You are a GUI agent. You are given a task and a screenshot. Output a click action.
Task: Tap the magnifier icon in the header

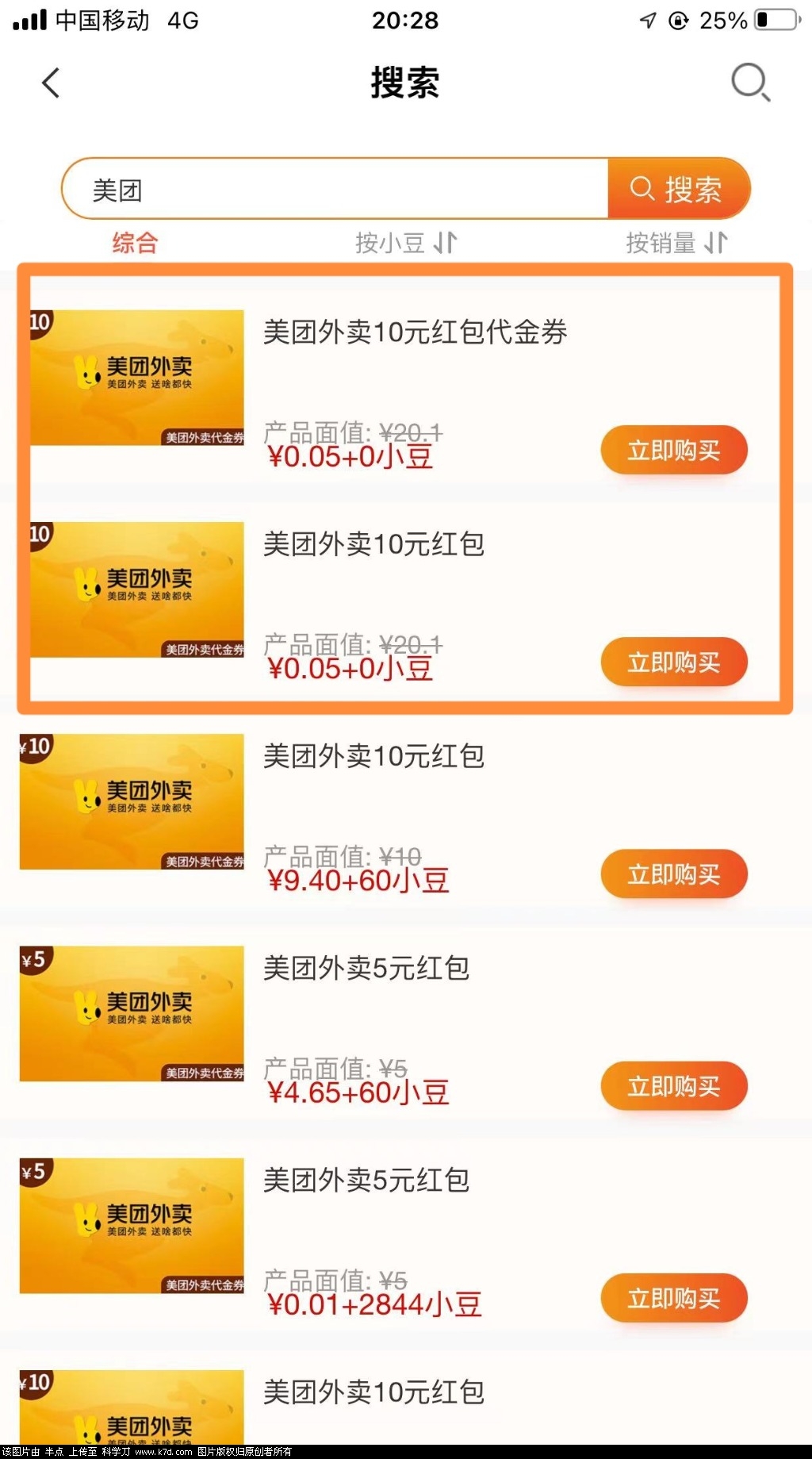[x=749, y=83]
